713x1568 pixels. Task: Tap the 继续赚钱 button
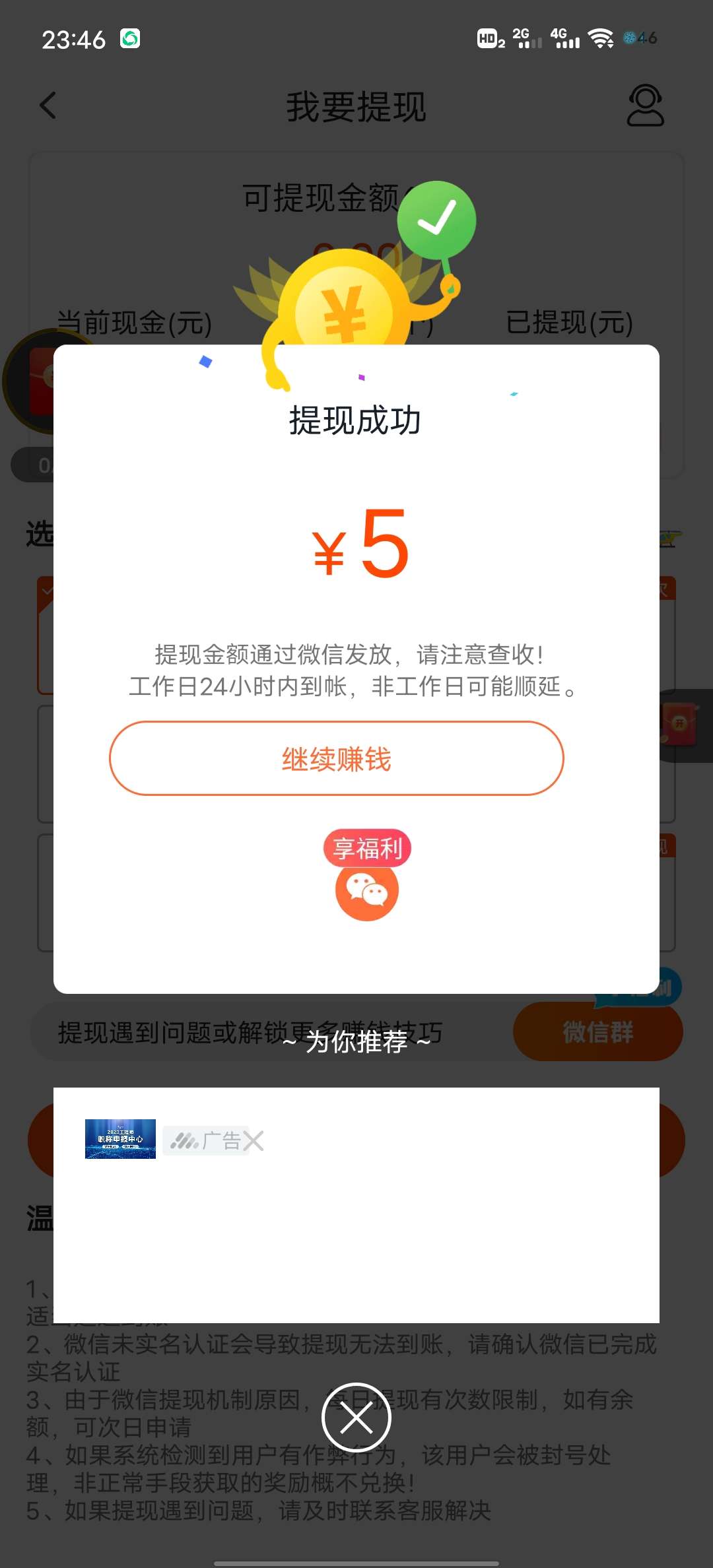[x=337, y=758]
